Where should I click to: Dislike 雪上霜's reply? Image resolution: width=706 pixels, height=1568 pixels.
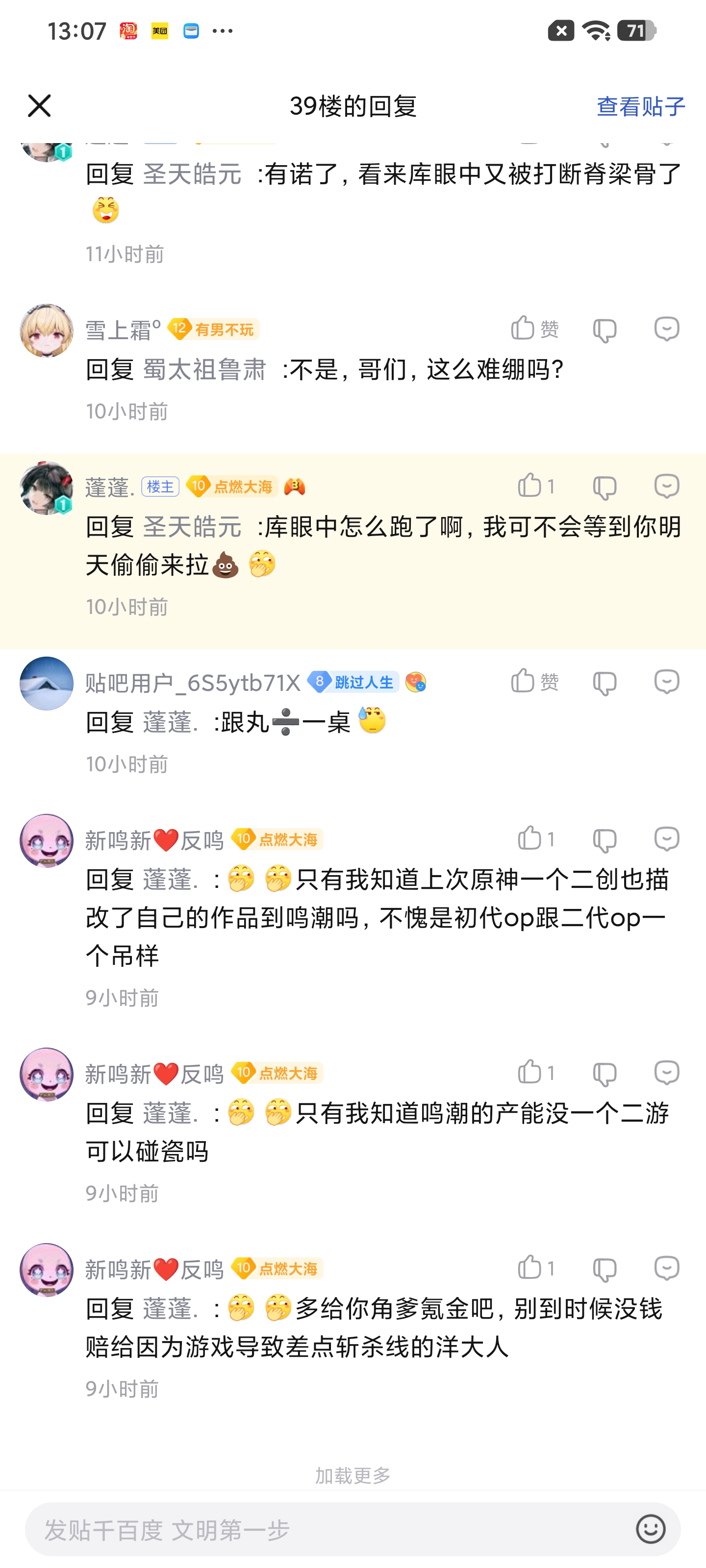(x=605, y=330)
